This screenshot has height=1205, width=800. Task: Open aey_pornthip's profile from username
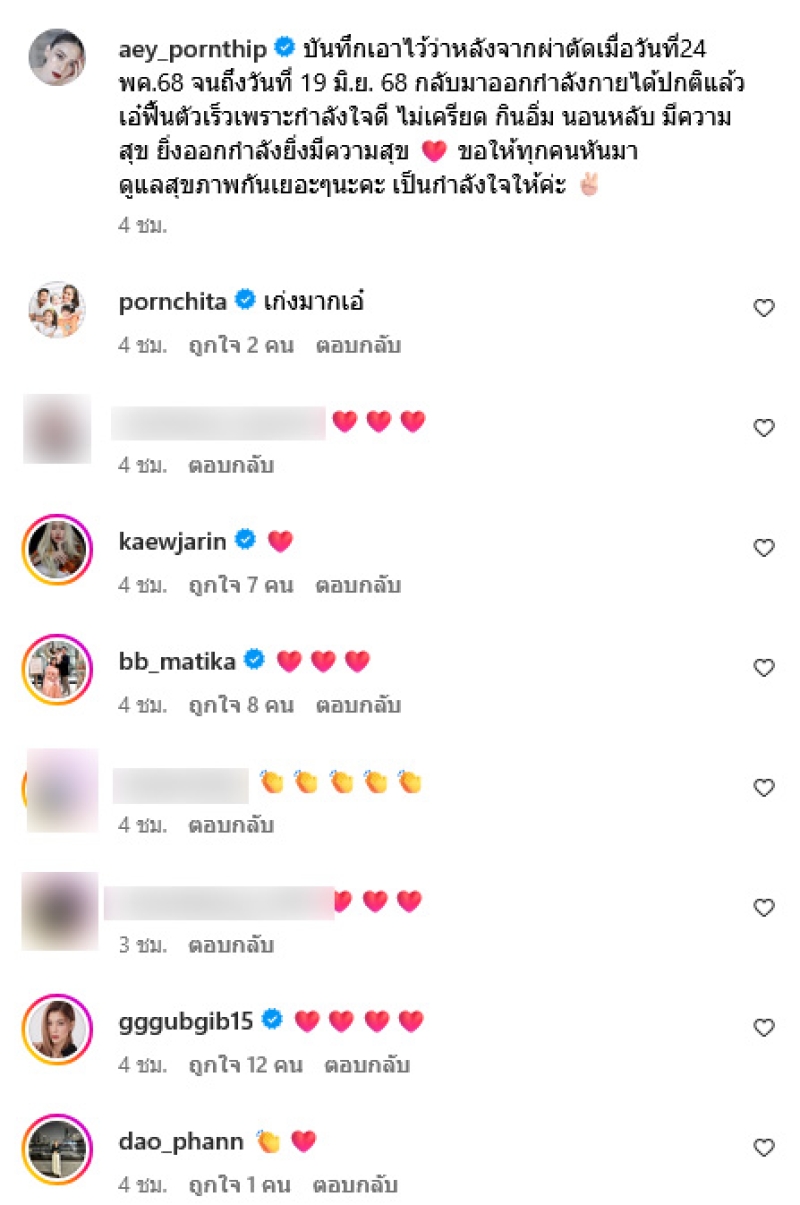coord(194,48)
